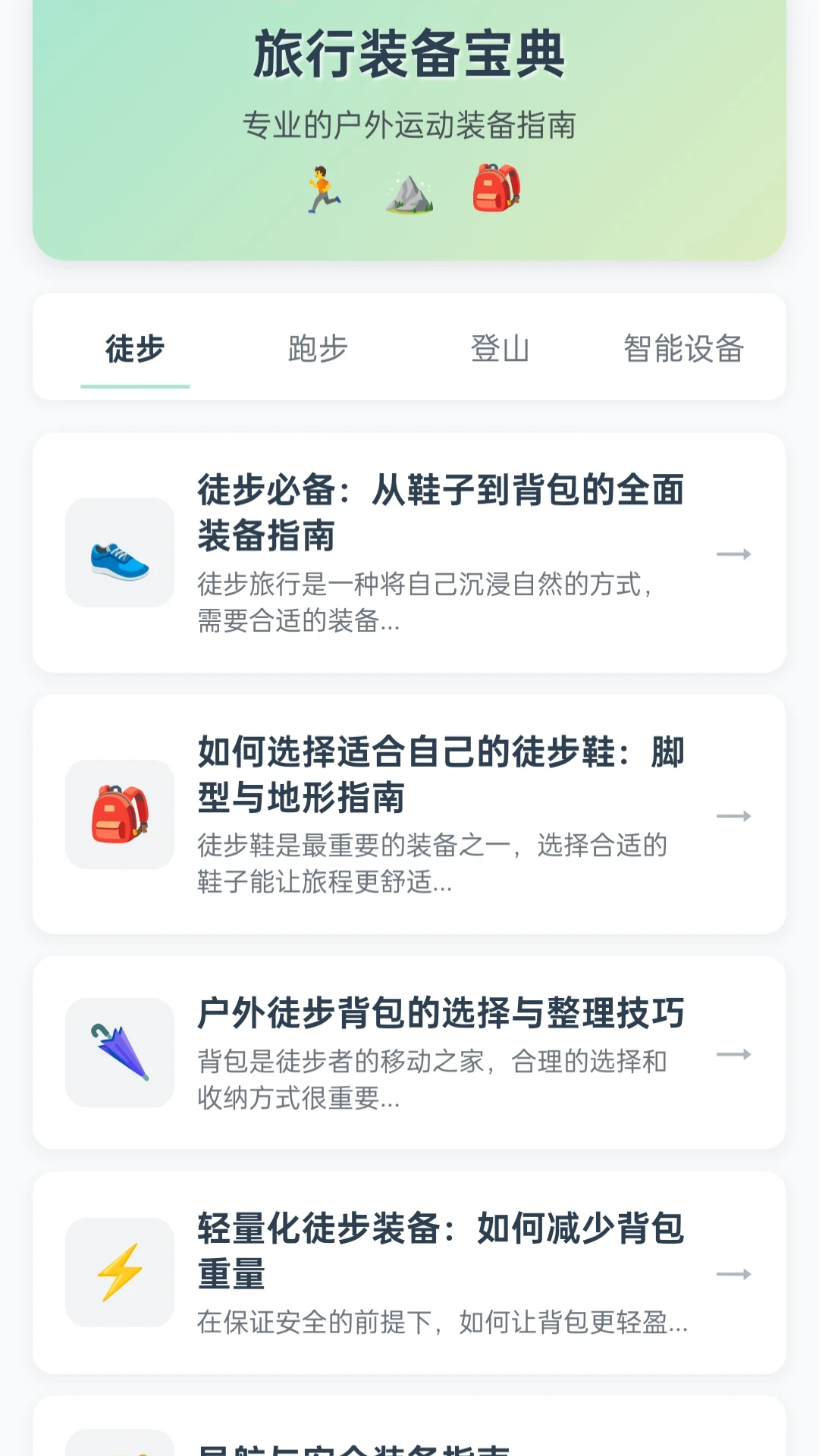Switch to the 跑步 tab
The image size is (819, 1456).
coord(318,349)
